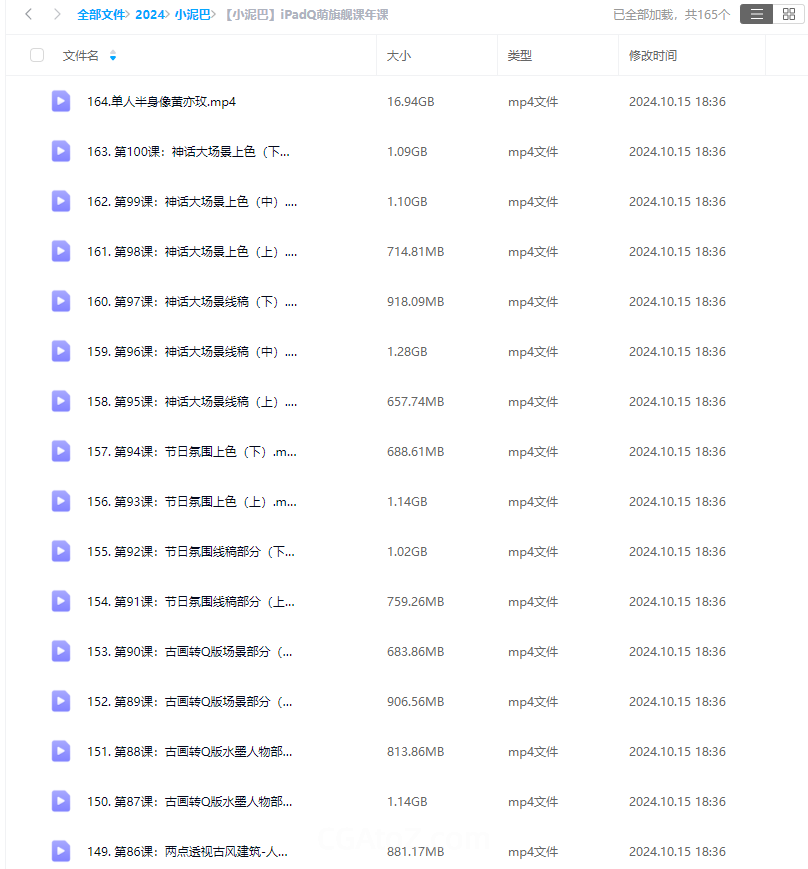This screenshot has height=869, width=808.
Task: Play 159. 第96课 神话大场景线稿
Action: click(191, 352)
